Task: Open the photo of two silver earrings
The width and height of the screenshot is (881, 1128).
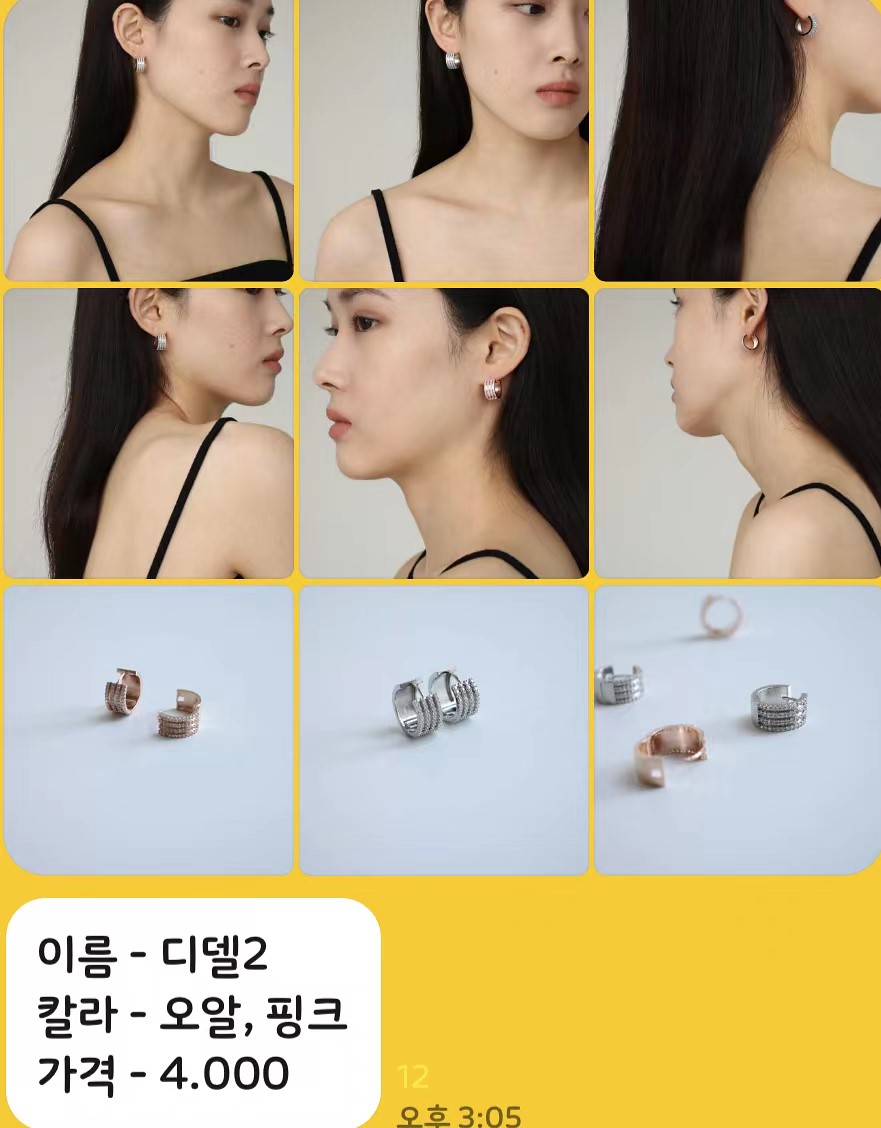Action: [443, 730]
